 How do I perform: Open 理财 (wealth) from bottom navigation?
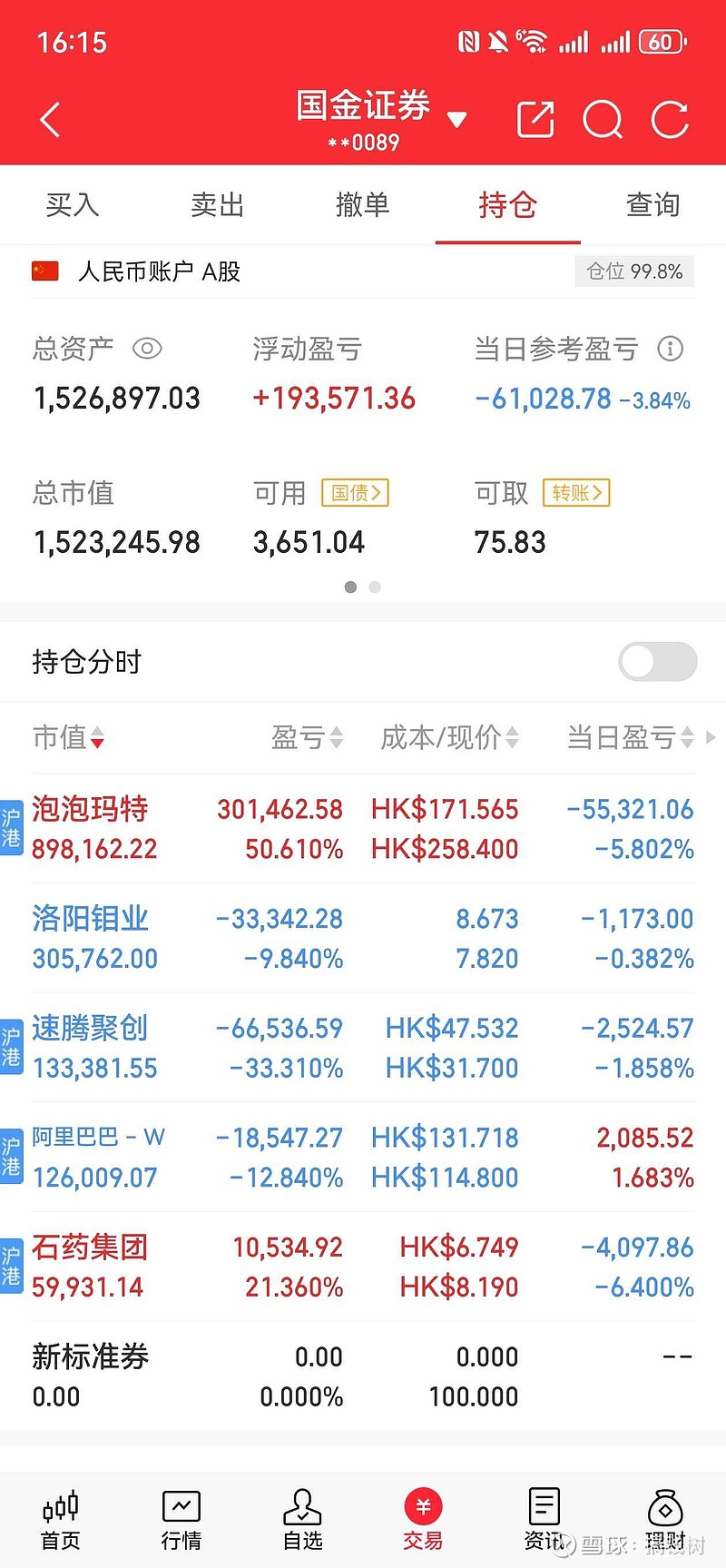(665, 1517)
